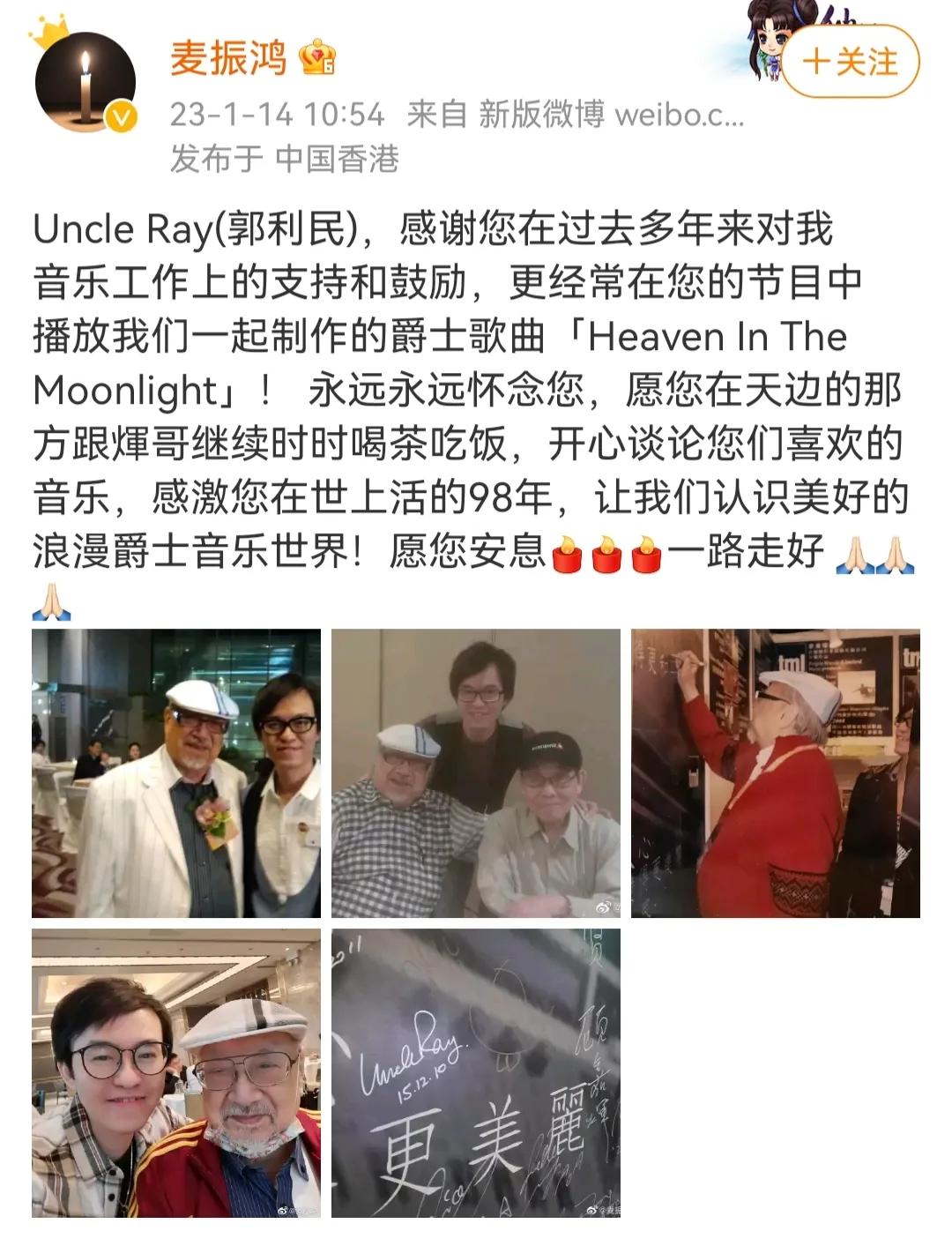Open 麦振鸿's profile avatar
Screen dimensions: 952x1246
[86, 81]
